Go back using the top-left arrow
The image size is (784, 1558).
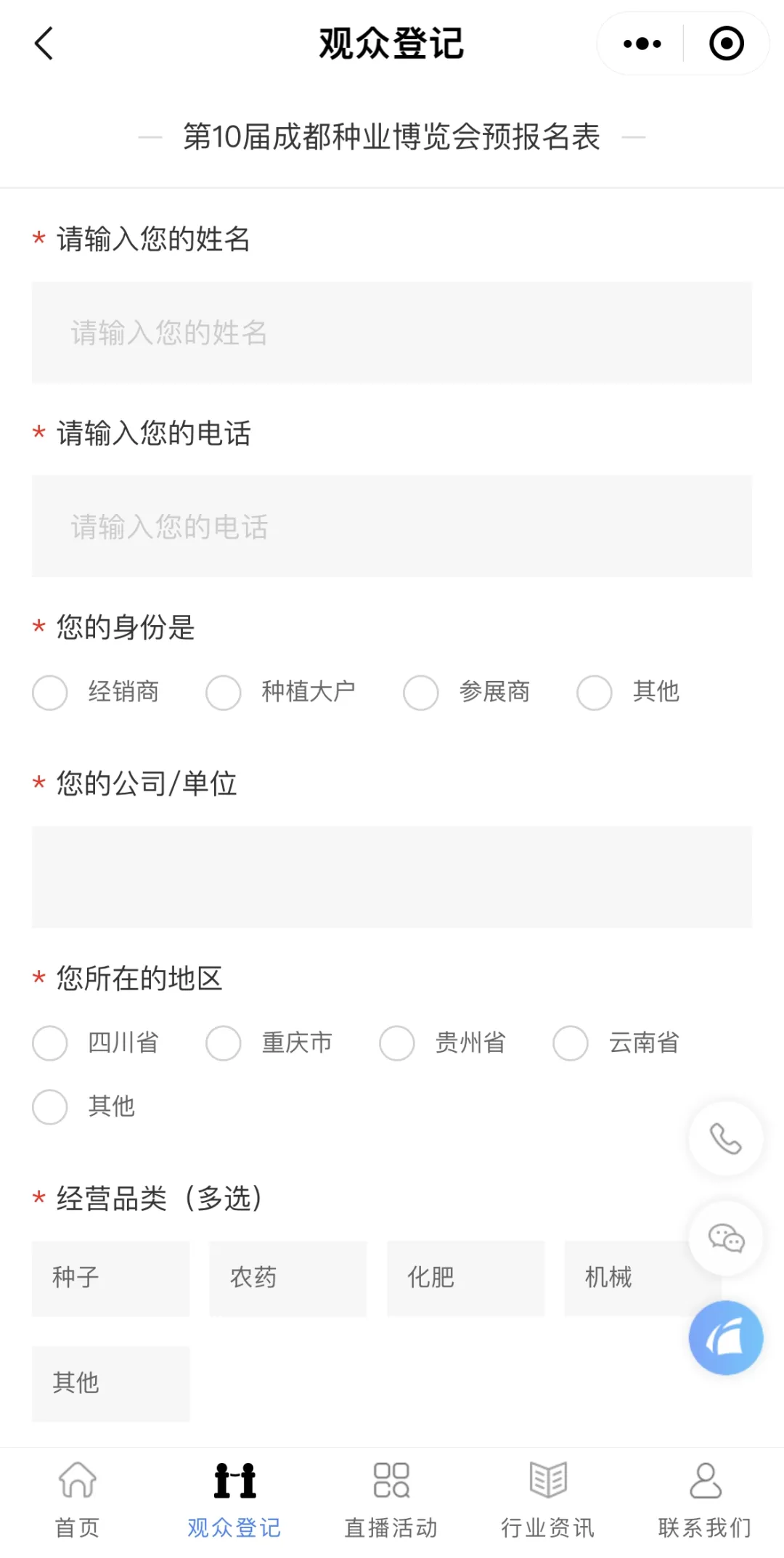coord(44,44)
